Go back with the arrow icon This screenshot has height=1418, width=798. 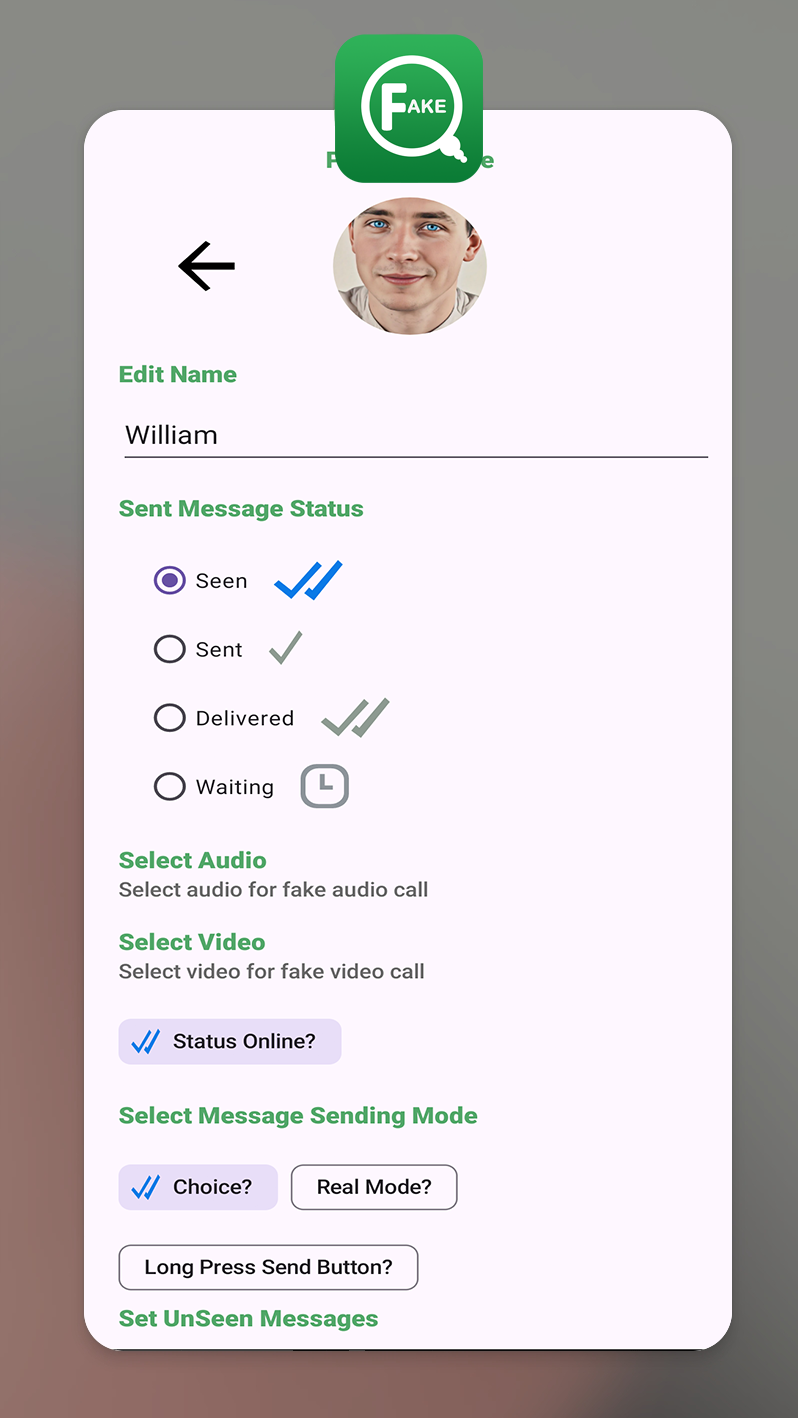(207, 266)
